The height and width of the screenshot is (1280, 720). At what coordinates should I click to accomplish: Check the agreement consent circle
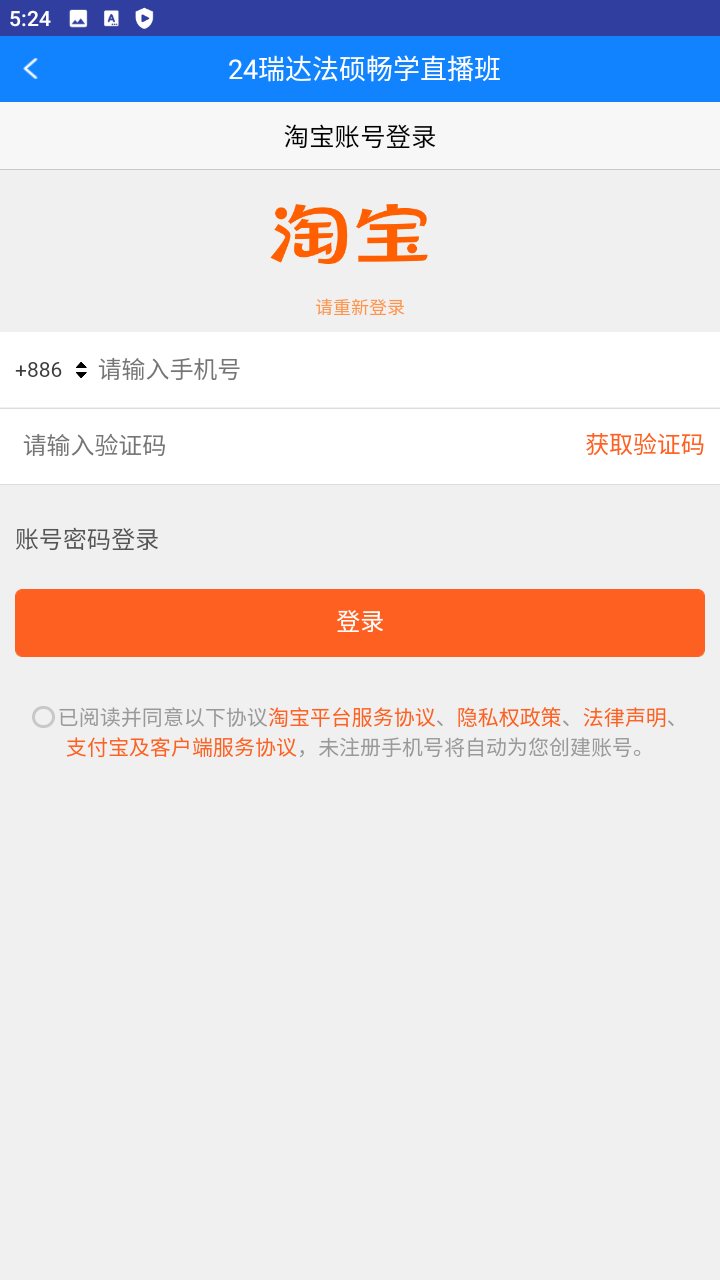click(x=43, y=717)
